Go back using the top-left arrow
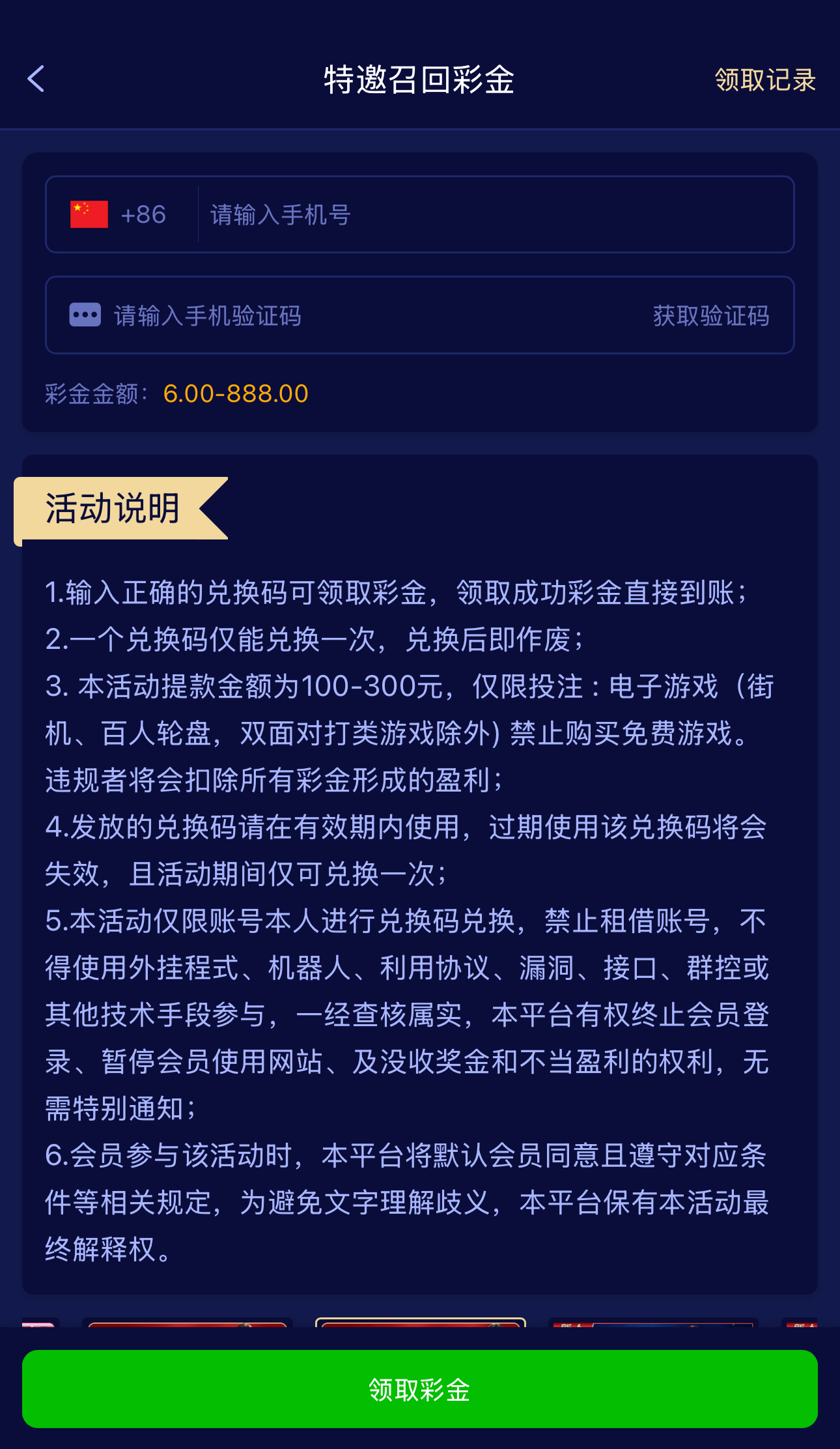Screen dimensions: 840x1449 coord(36,79)
